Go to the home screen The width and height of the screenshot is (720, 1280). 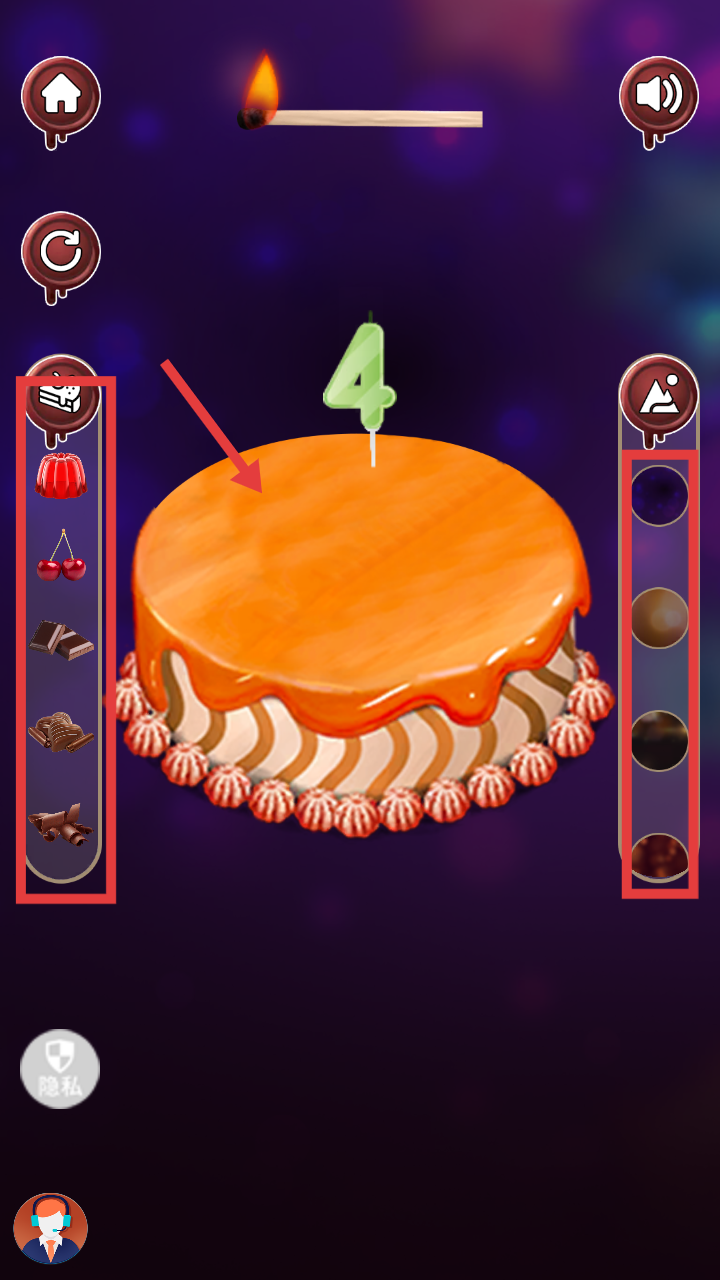click(x=61, y=96)
